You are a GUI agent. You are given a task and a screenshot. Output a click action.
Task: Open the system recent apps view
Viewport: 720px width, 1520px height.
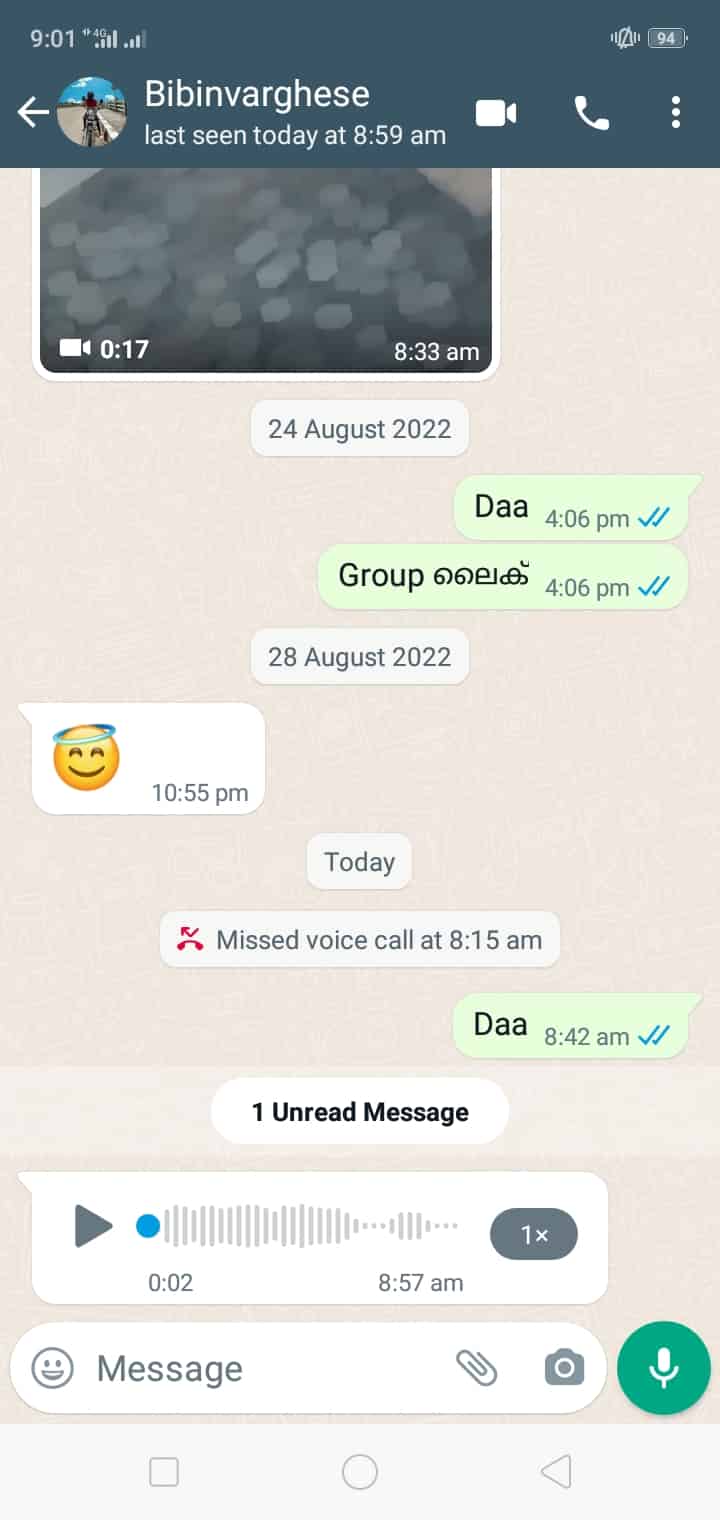pyautogui.click(x=164, y=1472)
